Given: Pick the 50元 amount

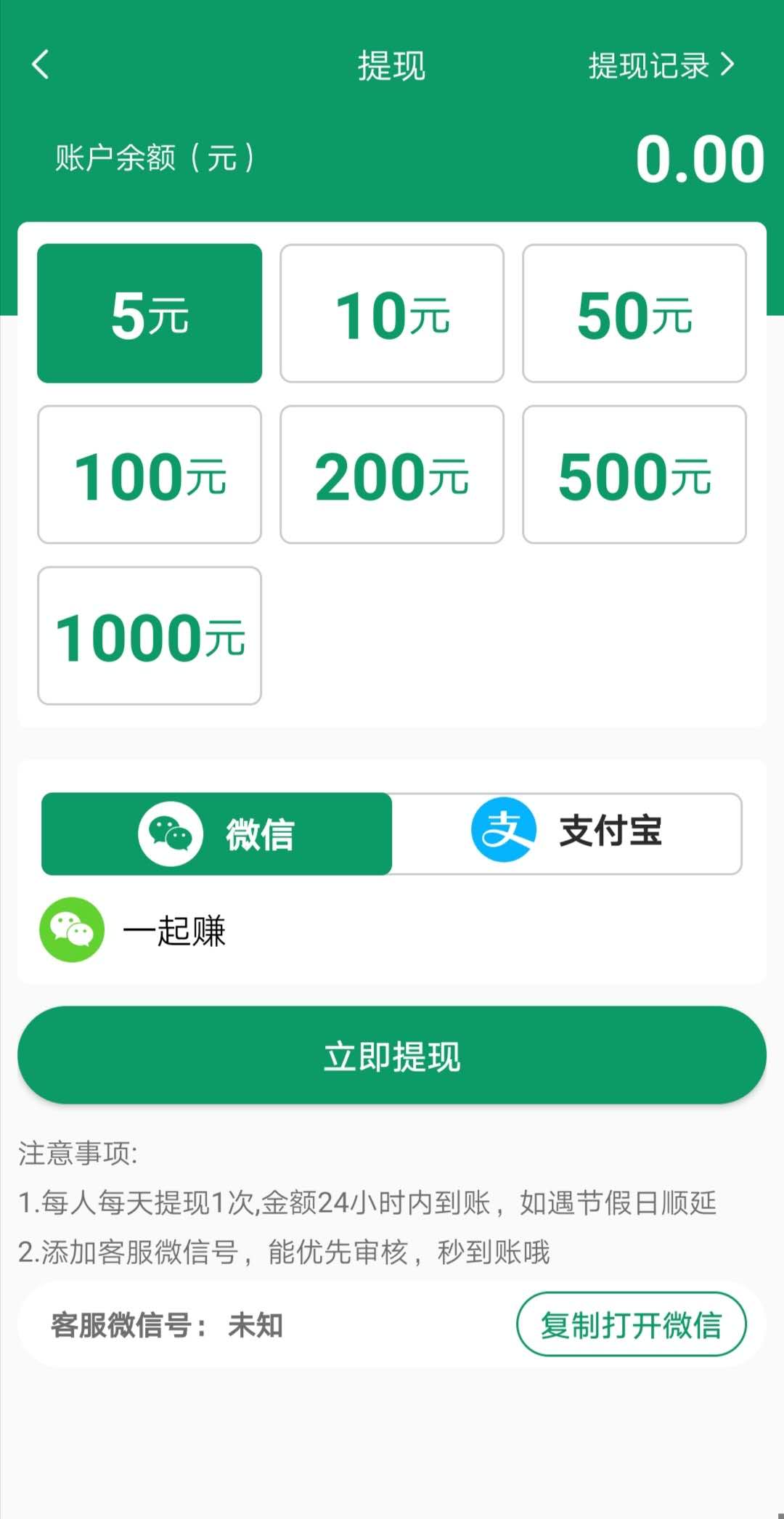Looking at the screenshot, I should click(x=634, y=313).
